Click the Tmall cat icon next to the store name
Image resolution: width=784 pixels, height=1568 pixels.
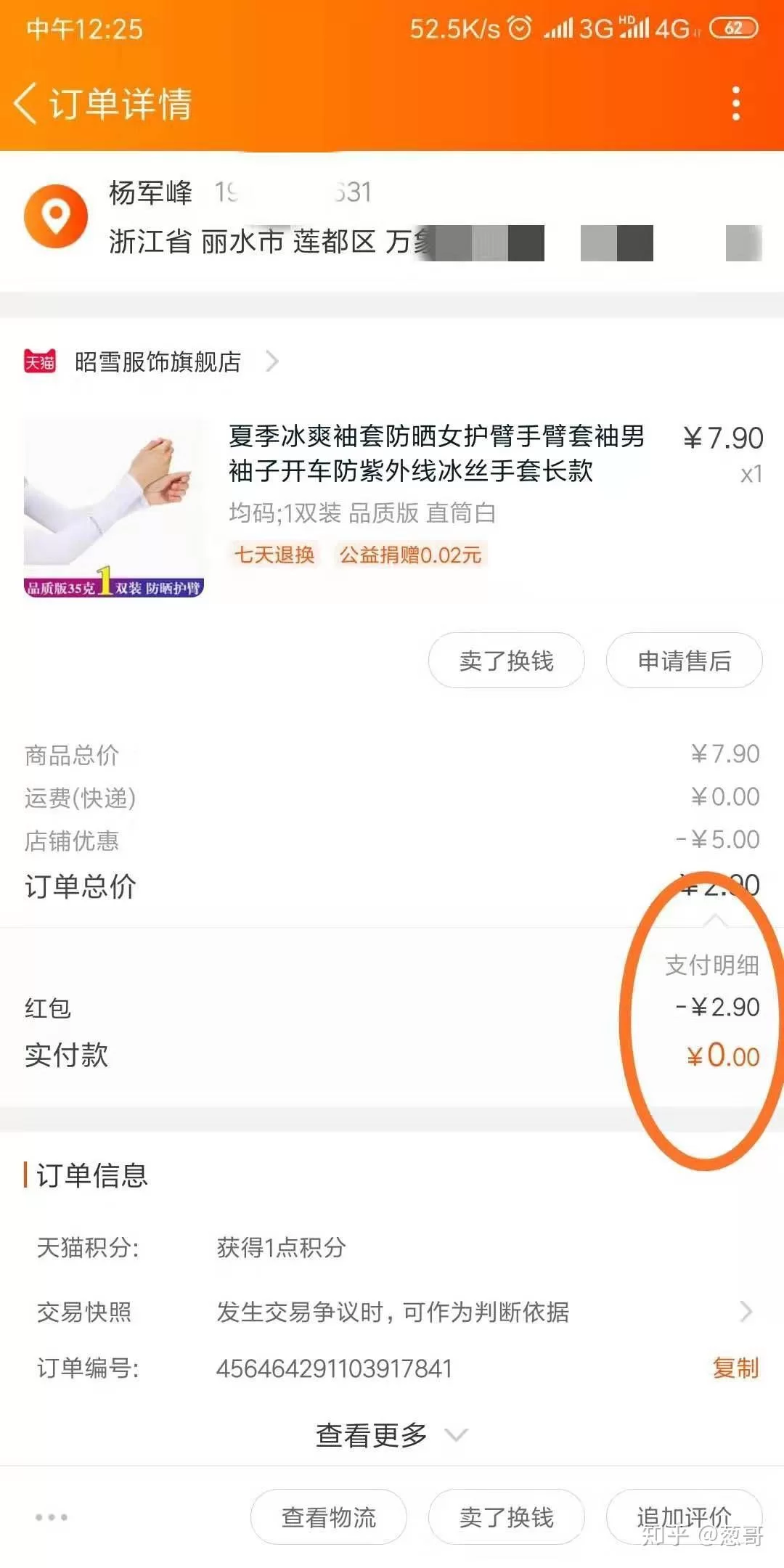(40, 361)
